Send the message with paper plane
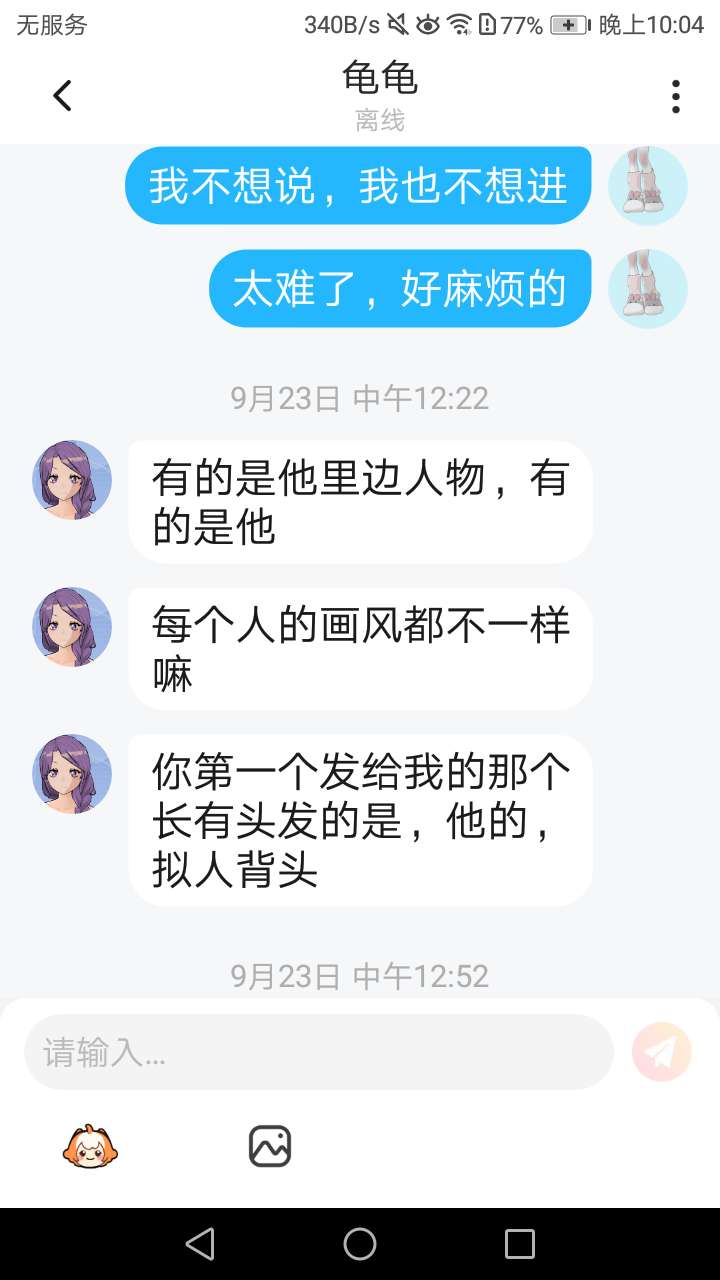 tap(662, 1052)
